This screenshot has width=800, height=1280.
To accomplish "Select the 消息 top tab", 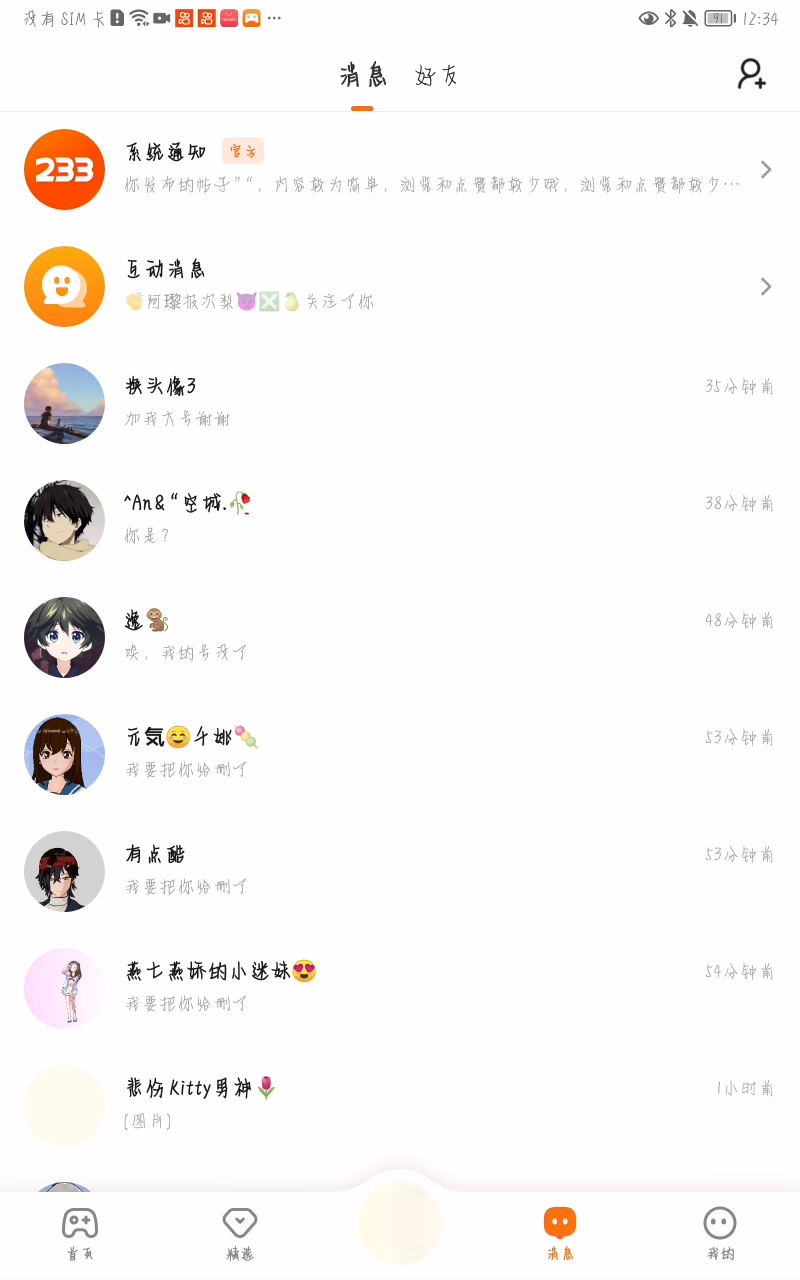I will (362, 76).
